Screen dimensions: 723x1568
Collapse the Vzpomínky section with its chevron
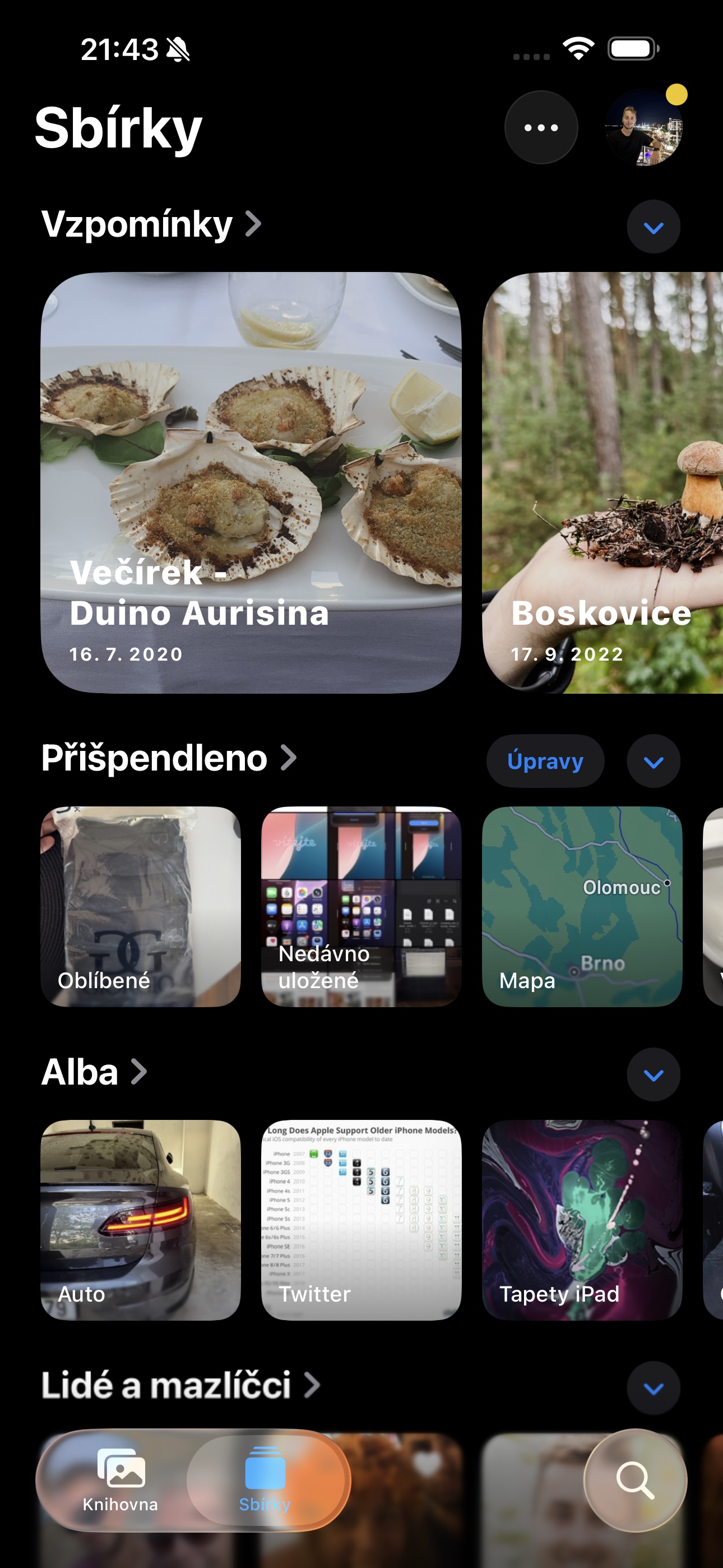[x=654, y=227]
